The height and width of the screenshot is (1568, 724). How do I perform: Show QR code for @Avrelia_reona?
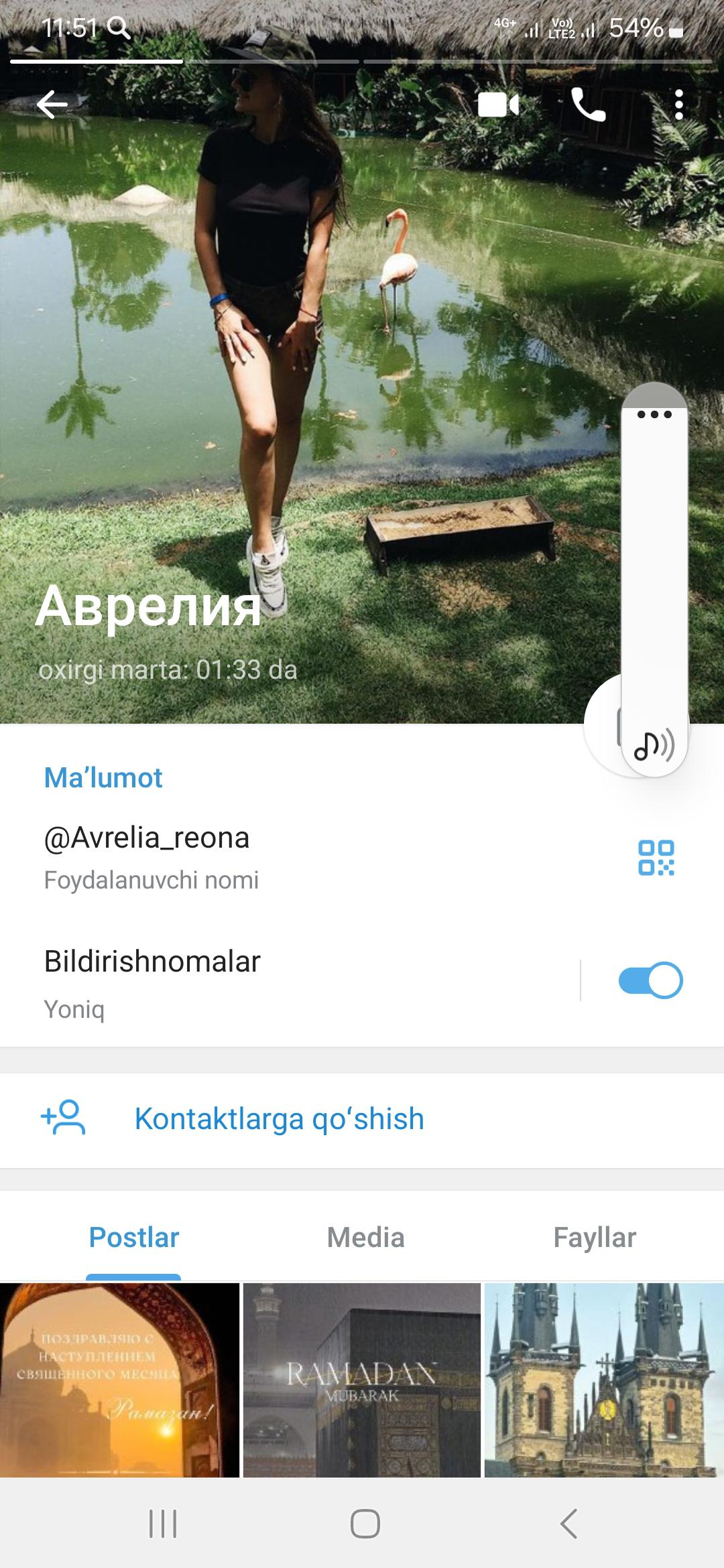[x=656, y=858]
